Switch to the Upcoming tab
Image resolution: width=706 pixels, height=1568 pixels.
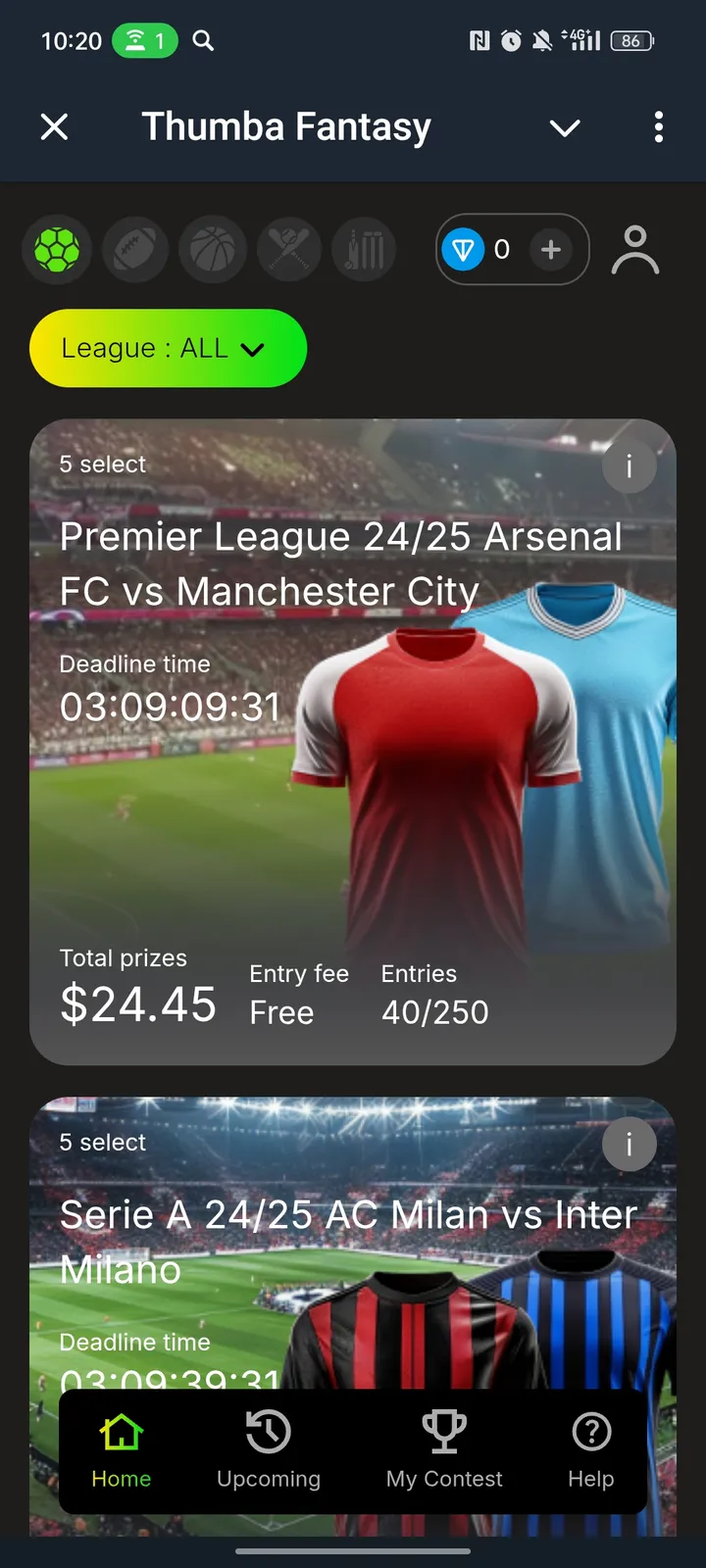[268, 1451]
